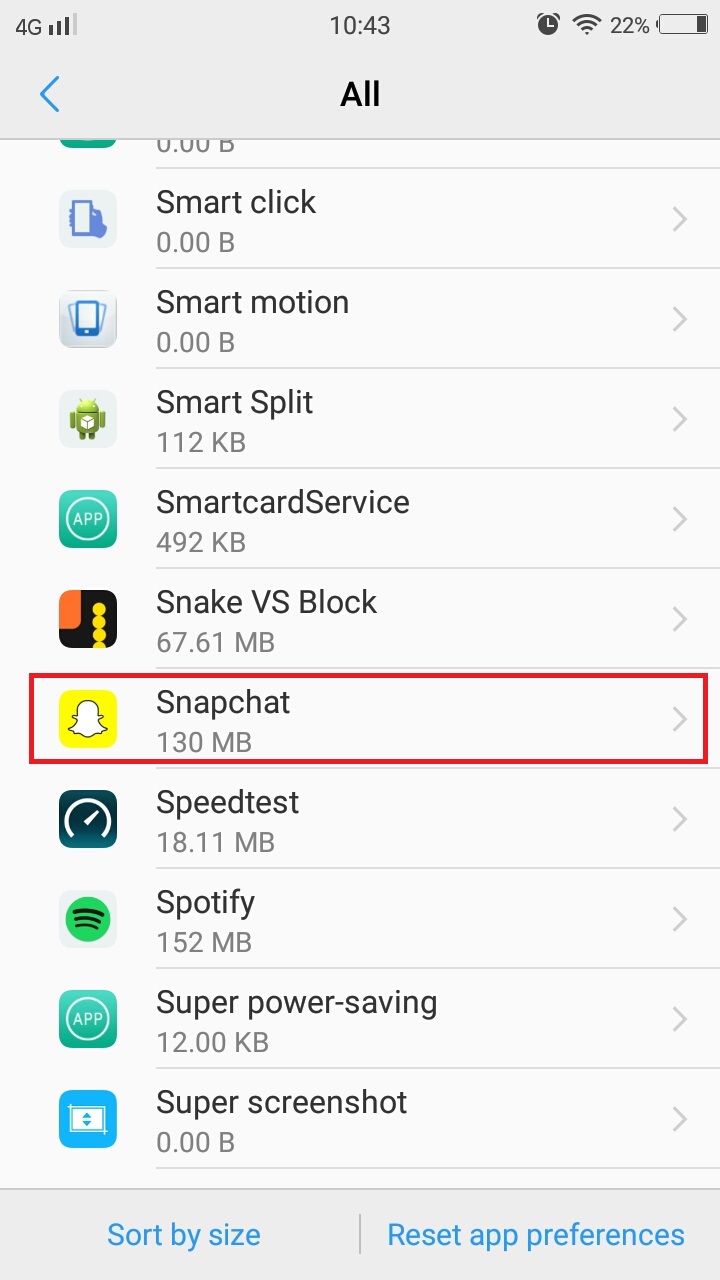Screen dimensions: 720x1280
Task: Open the Snapchat app info
Action: point(360,720)
